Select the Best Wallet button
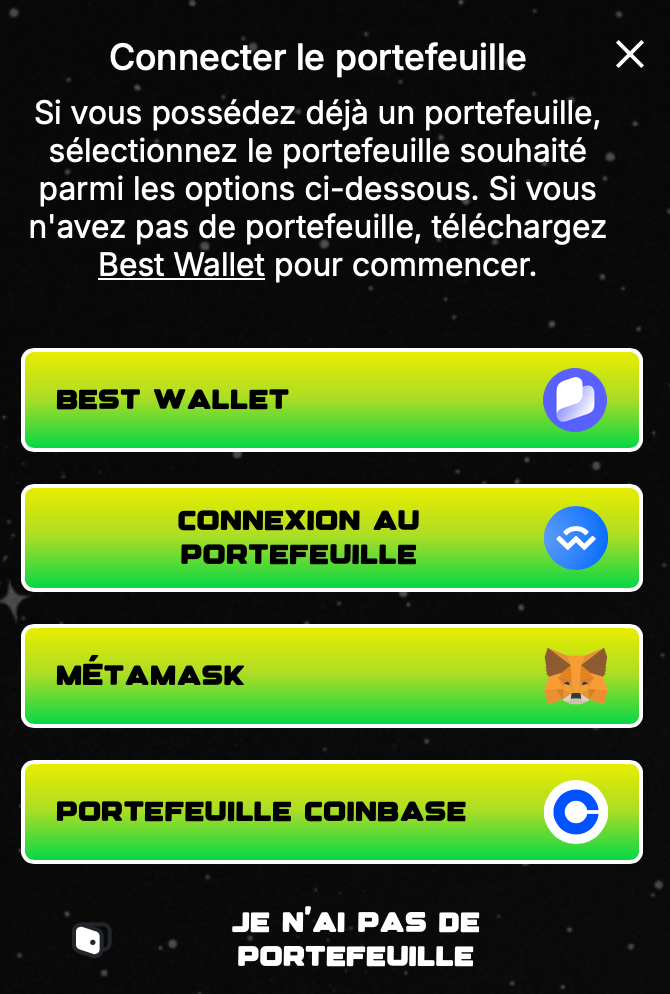670x994 pixels. tap(331, 400)
